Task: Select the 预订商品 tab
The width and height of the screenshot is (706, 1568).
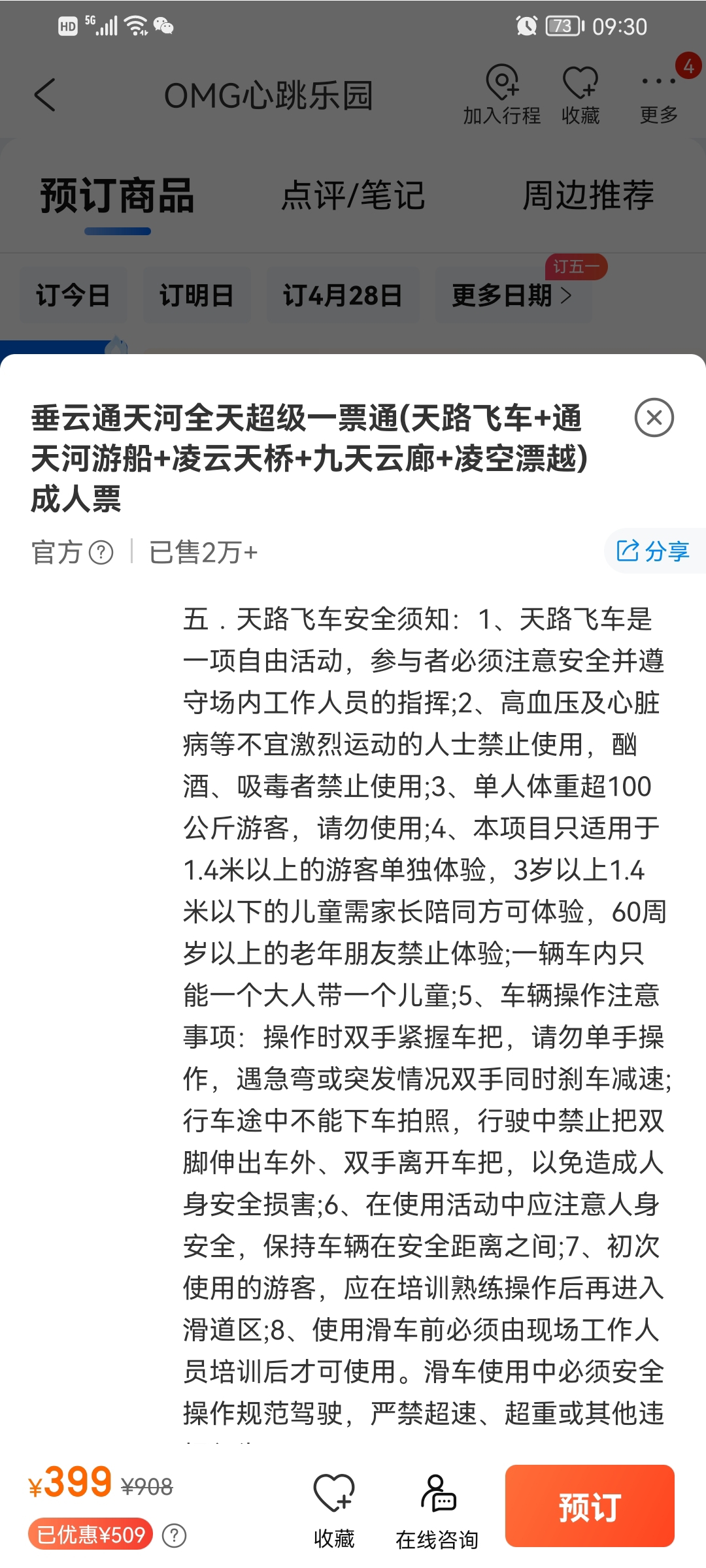Action: coord(118,195)
